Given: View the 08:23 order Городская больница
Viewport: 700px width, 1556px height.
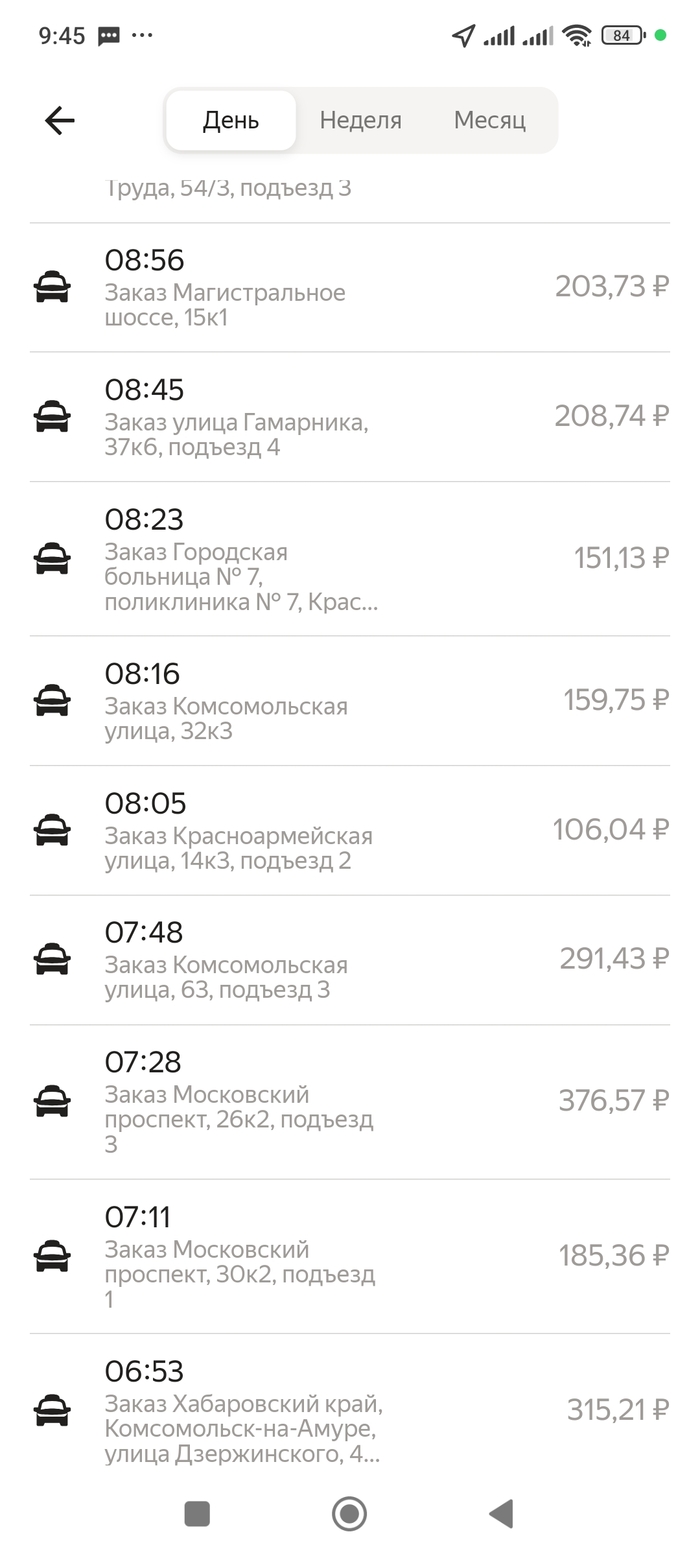Looking at the screenshot, I should [x=350, y=559].
